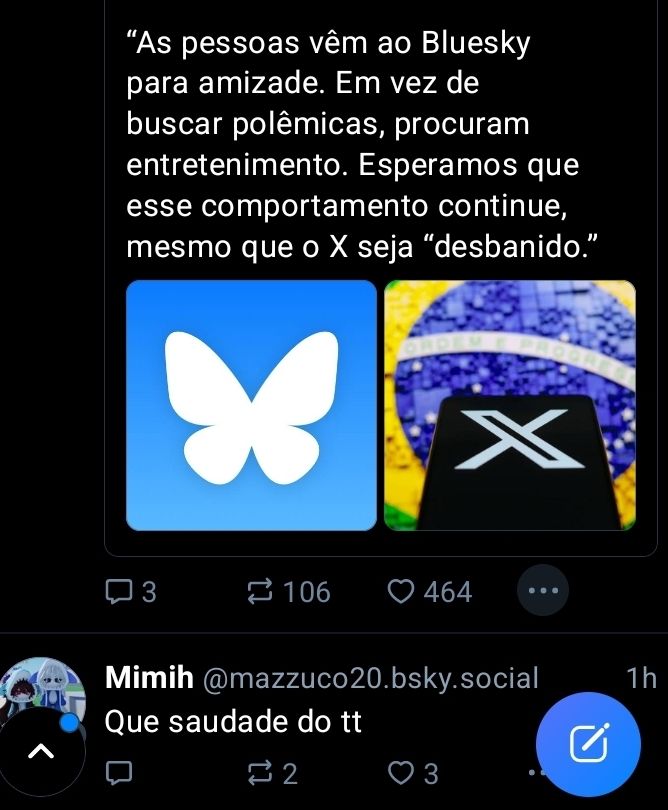This screenshot has height=810, width=668.
Task: Open the Bluesky butterfly image
Action: pyautogui.click(x=251, y=405)
